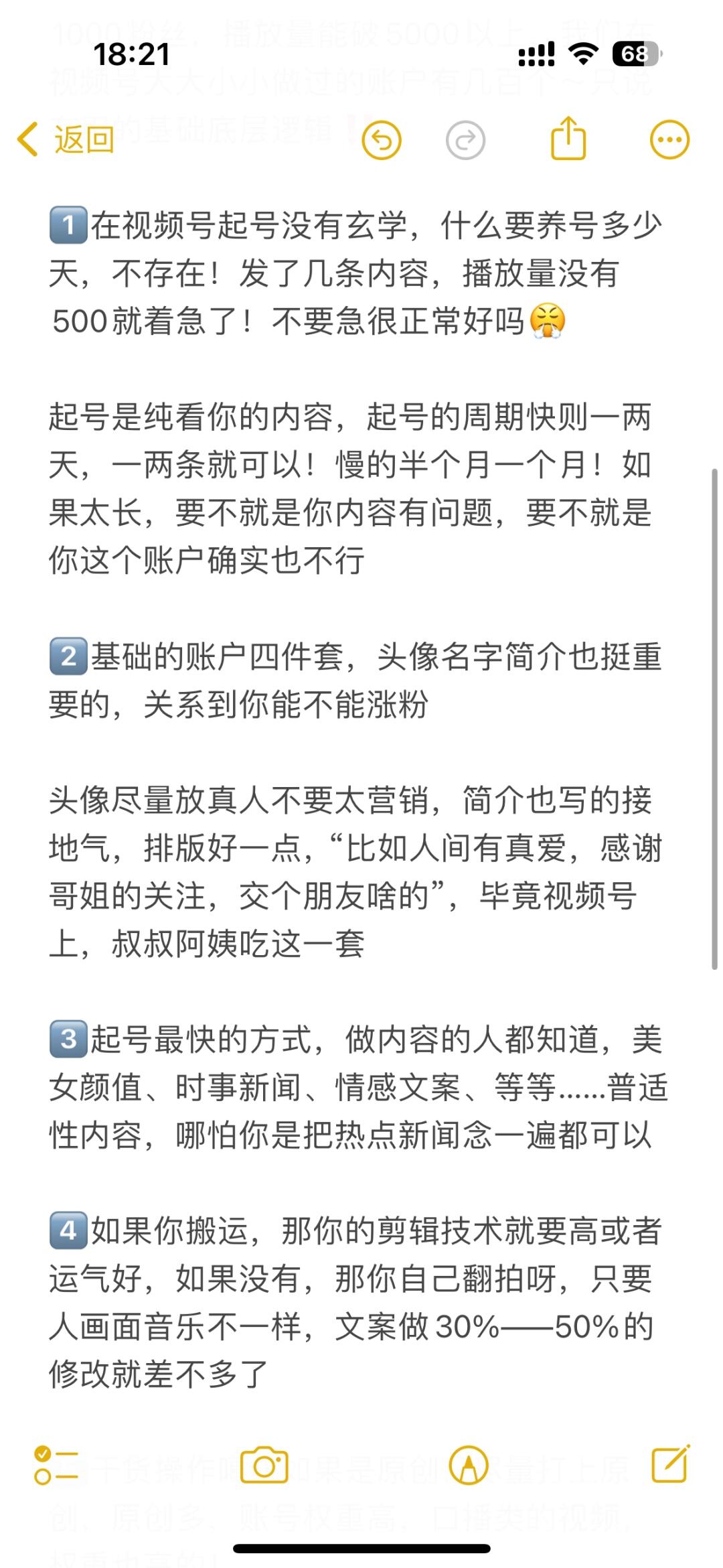Share this note
Viewport: 723px width, 1568px height.
568,139
